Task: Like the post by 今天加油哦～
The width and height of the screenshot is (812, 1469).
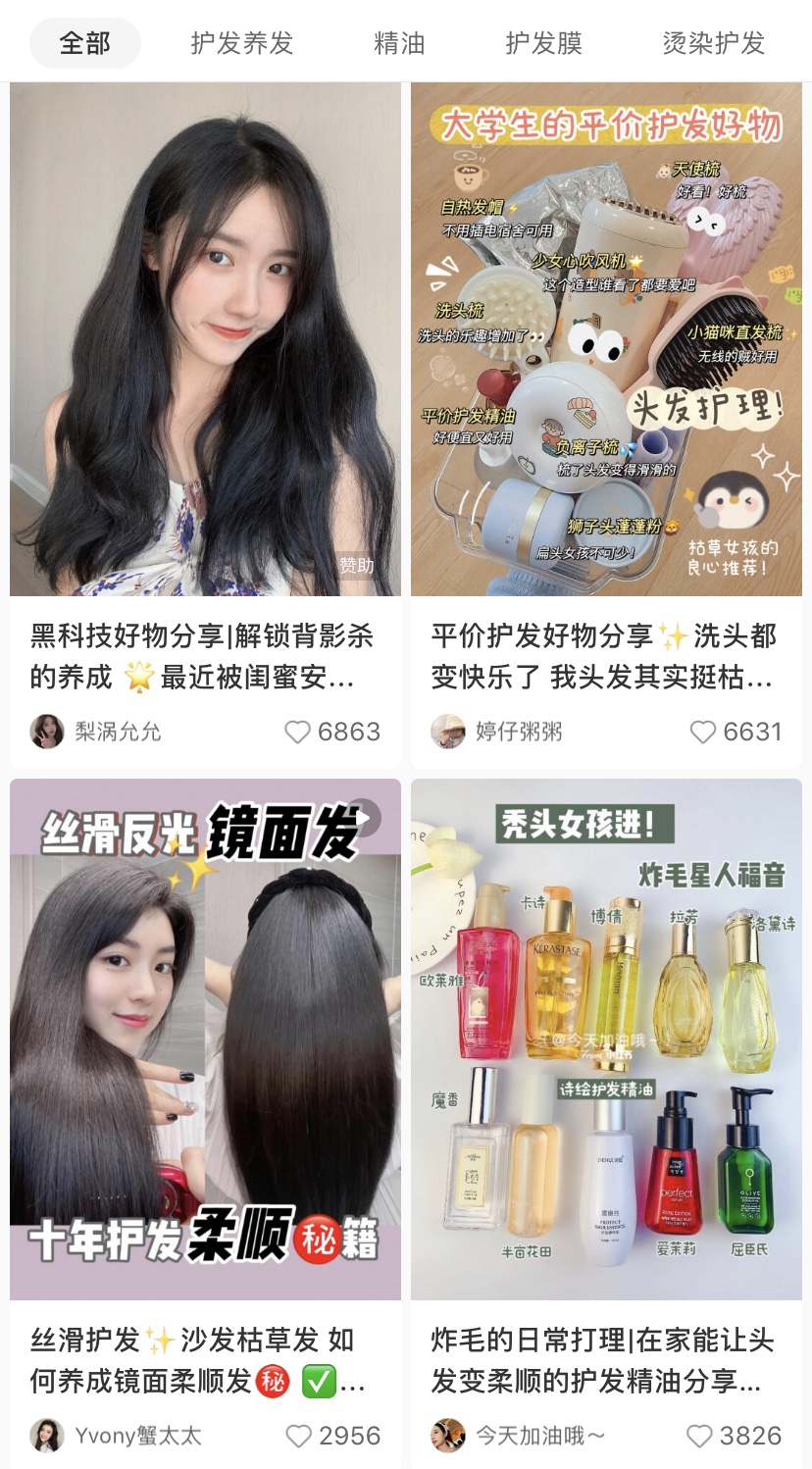Action: 699,1437
